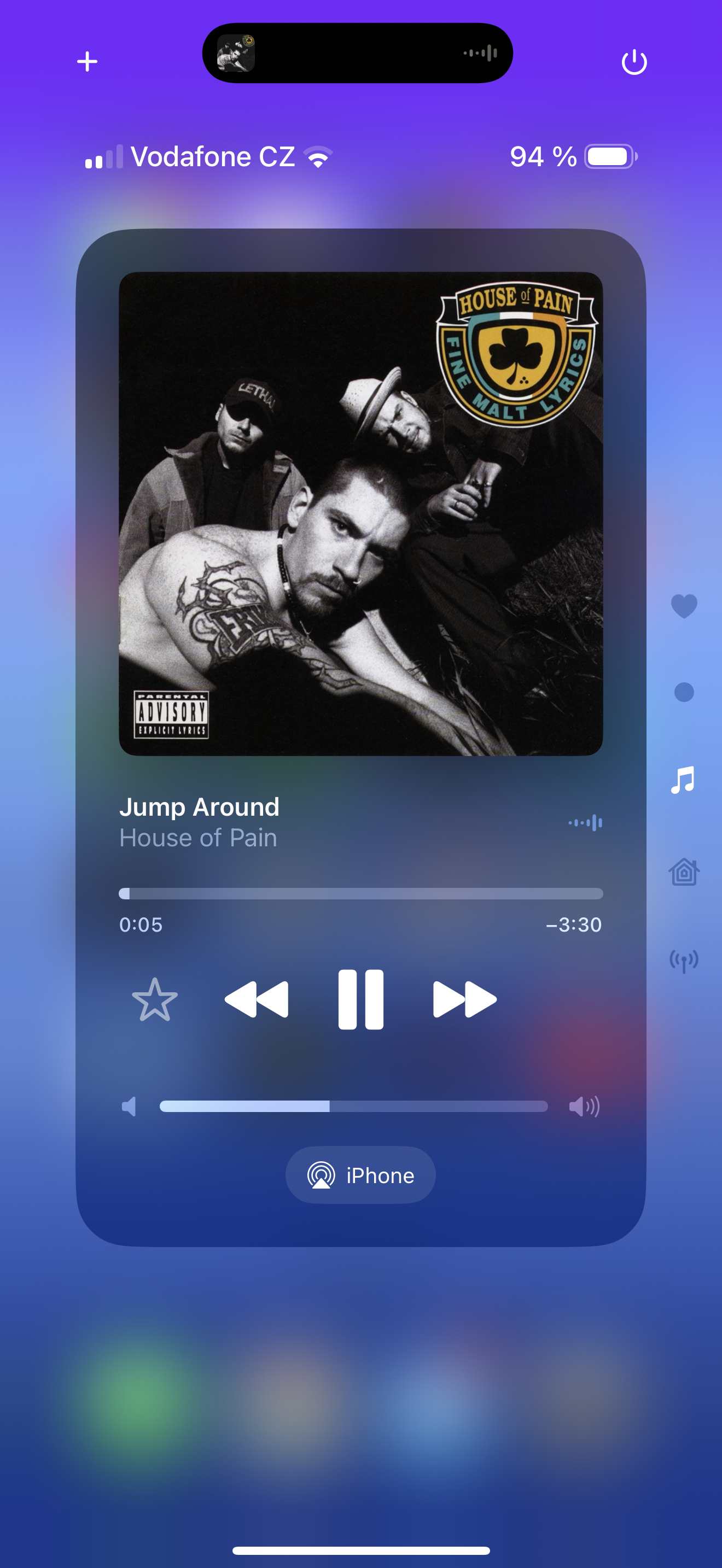
Task: Tap the power button icon
Action: [634, 62]
